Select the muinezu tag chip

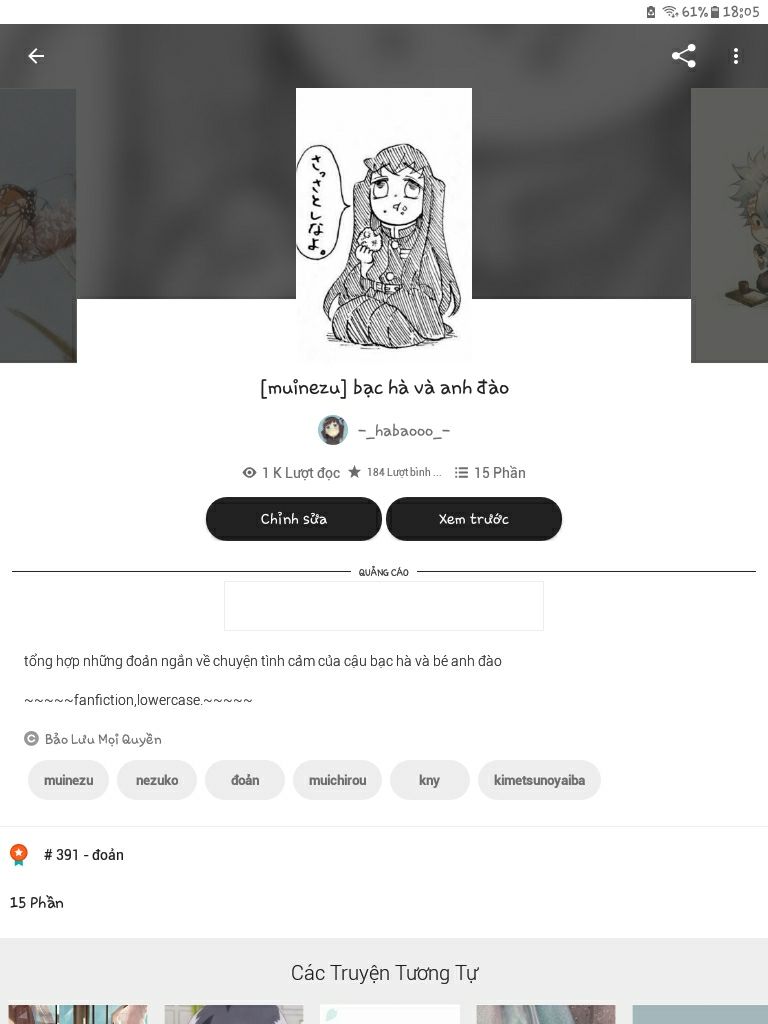(x=69, y=780)
